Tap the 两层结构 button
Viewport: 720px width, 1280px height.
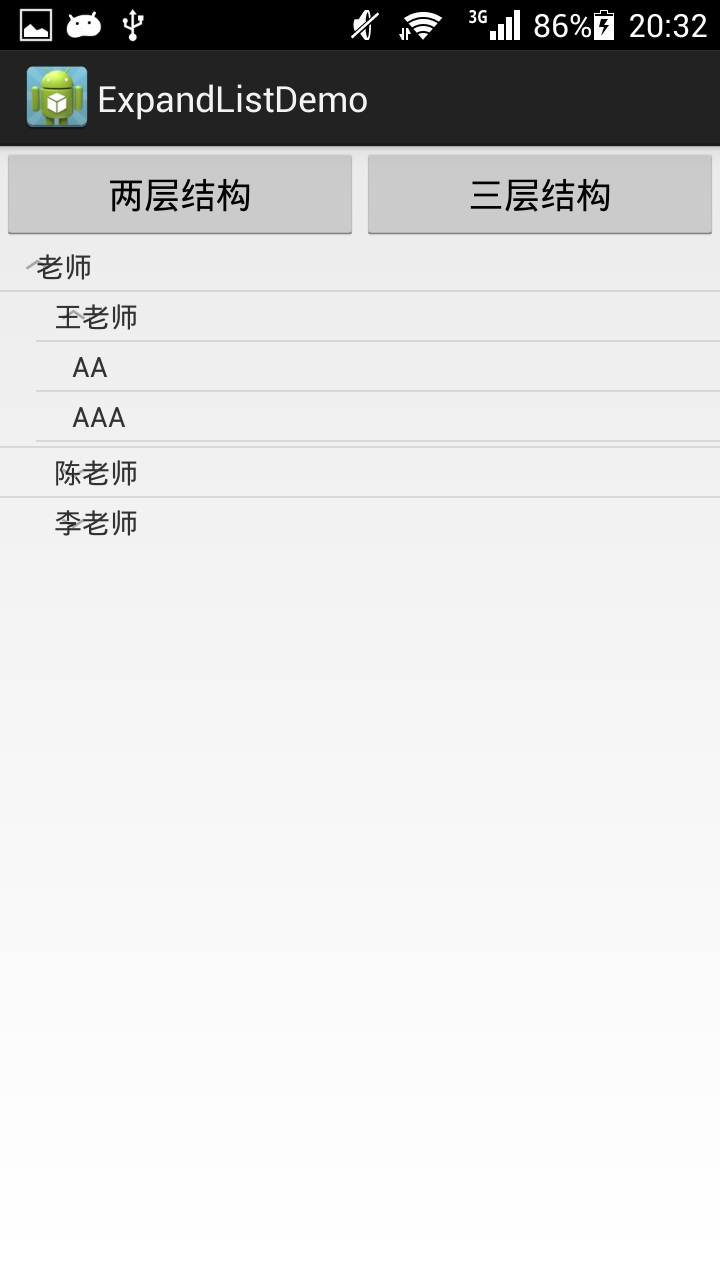pos(180,194)
